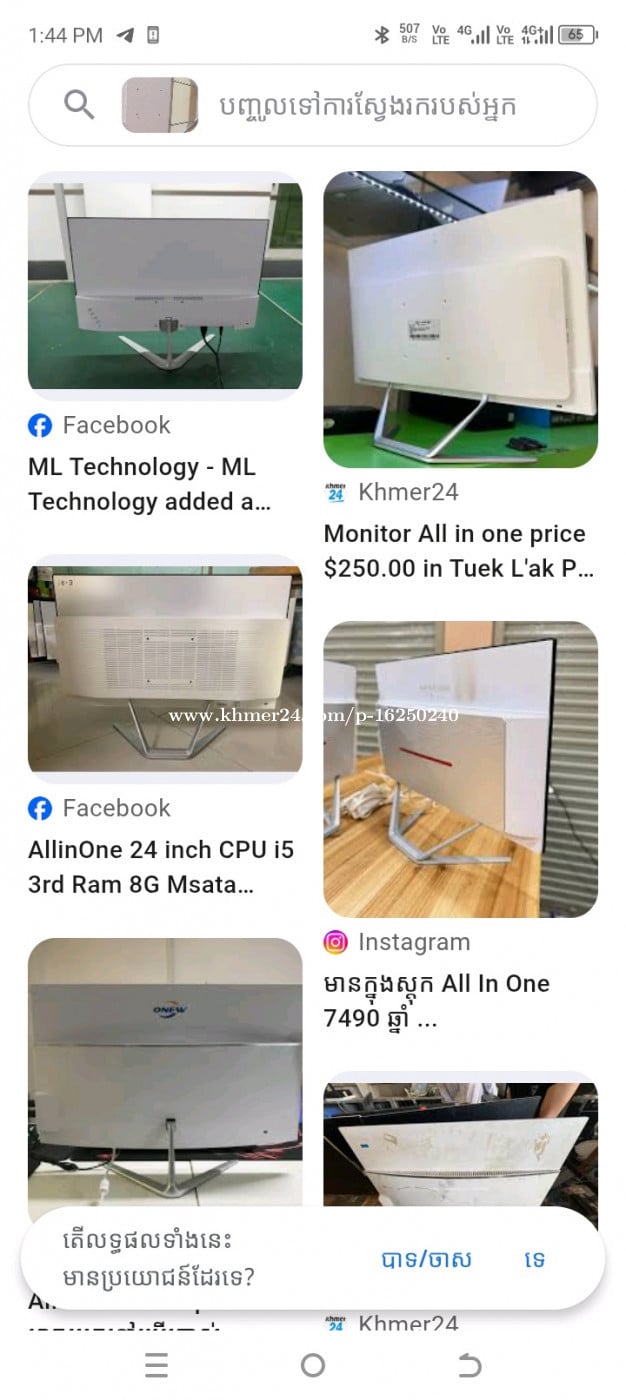626x1400 pixels.
Task: Tap the magnifier search icon
Action: tap(79, 105)
